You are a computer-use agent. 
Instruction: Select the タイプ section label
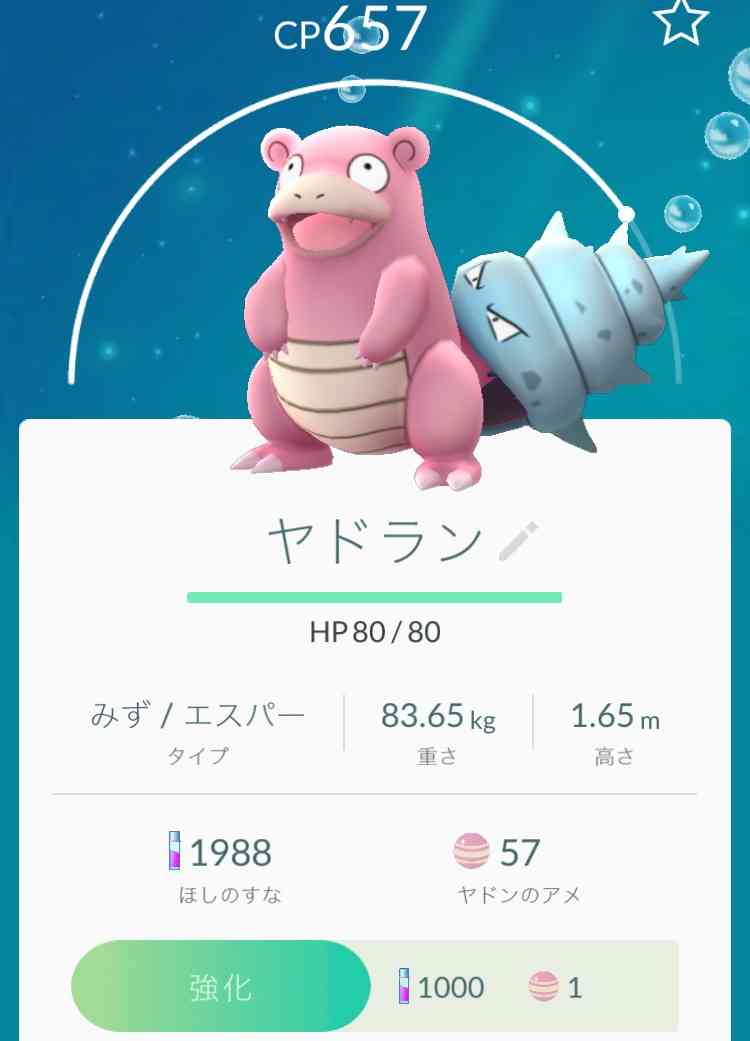[197, 755]
